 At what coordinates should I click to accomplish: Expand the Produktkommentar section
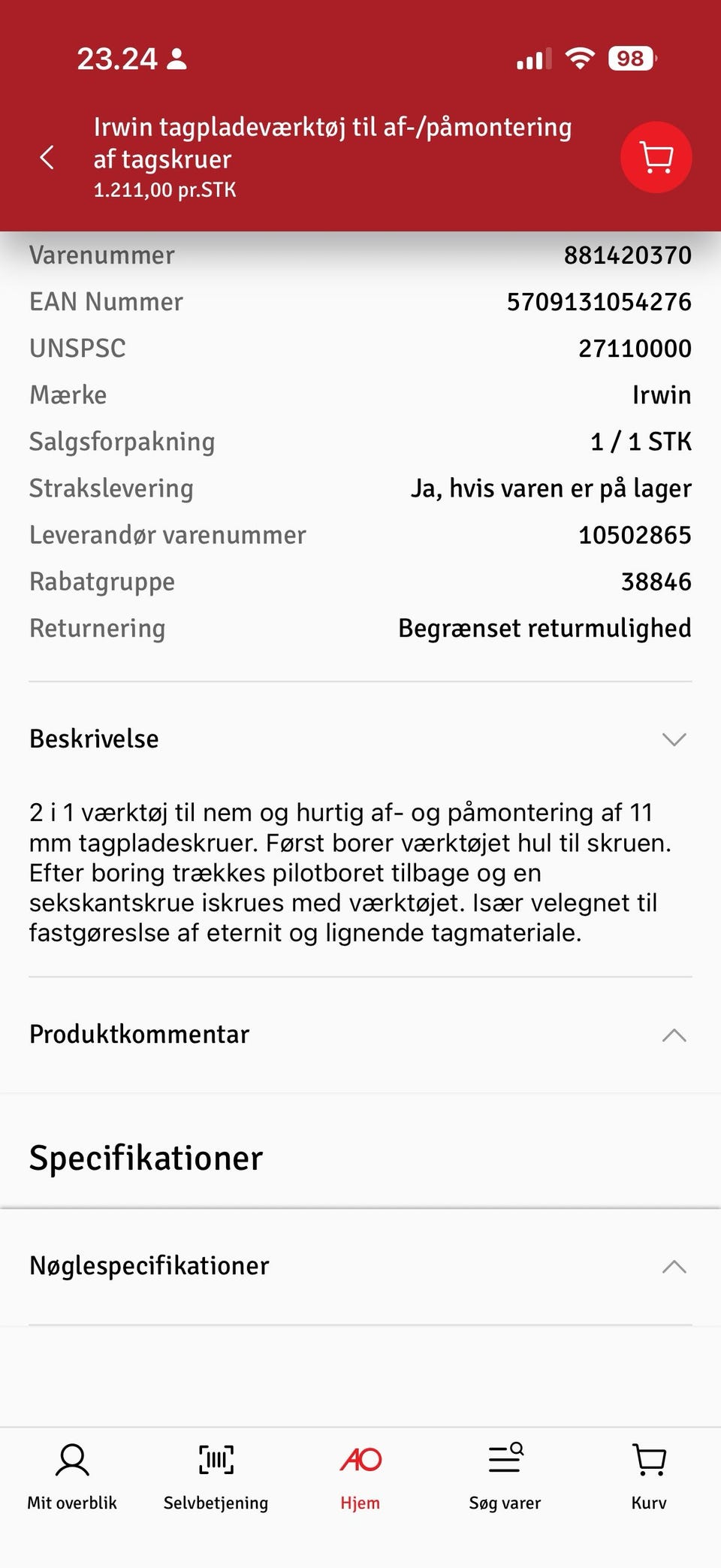click(x=674, y=1035)
